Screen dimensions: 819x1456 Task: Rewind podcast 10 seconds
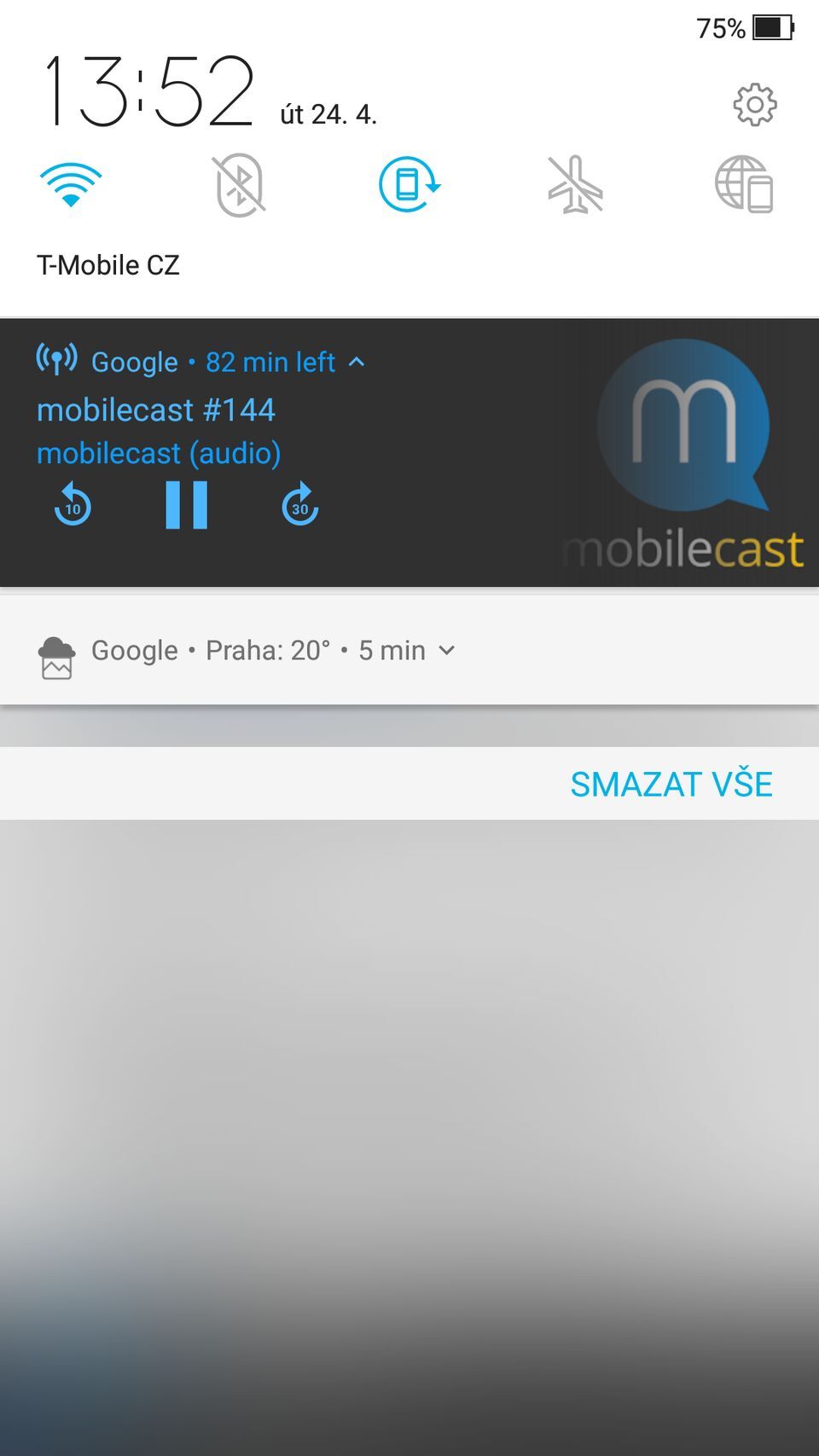point(73,505)
